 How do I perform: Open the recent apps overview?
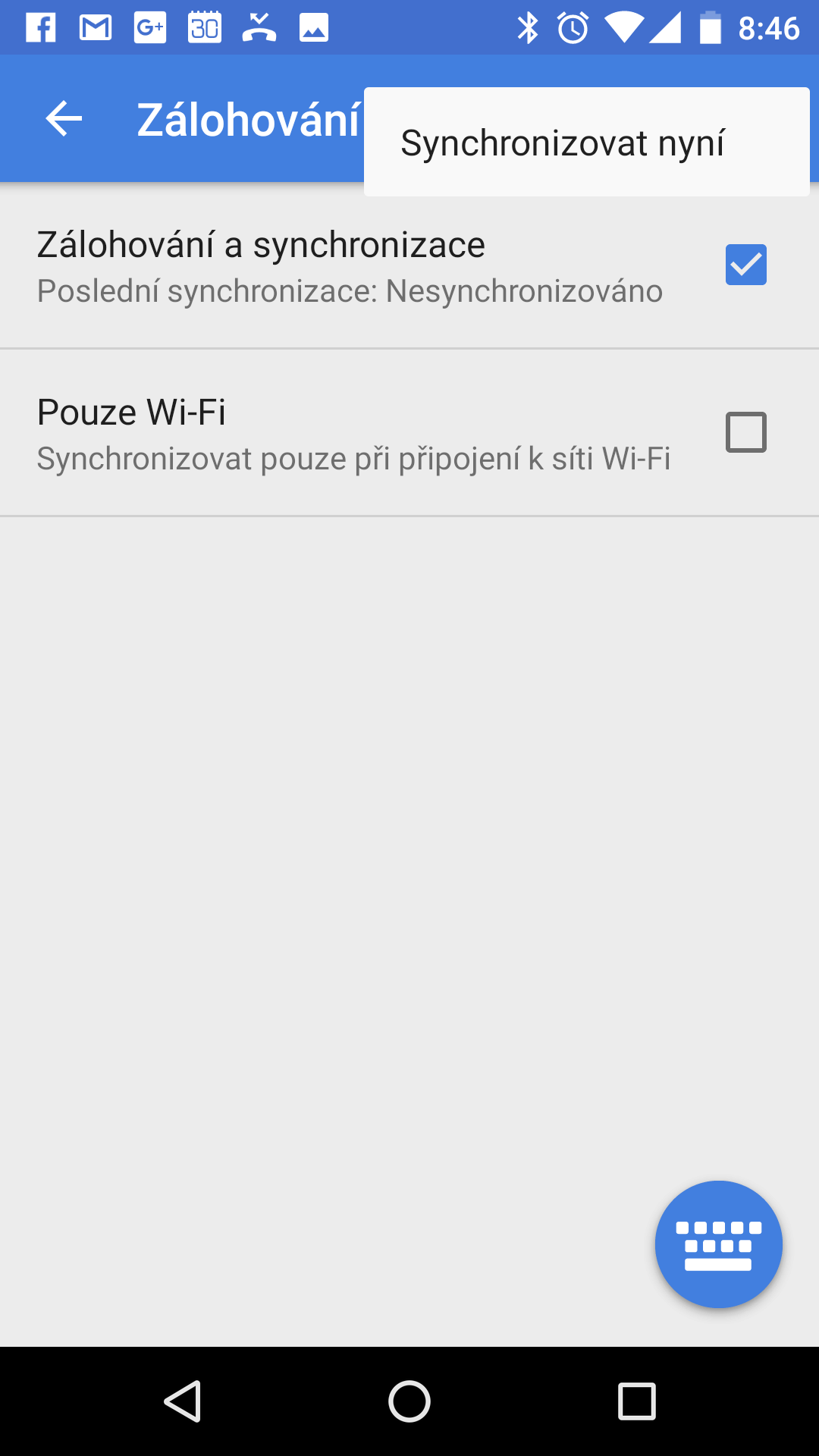[x=636, y=1401]
